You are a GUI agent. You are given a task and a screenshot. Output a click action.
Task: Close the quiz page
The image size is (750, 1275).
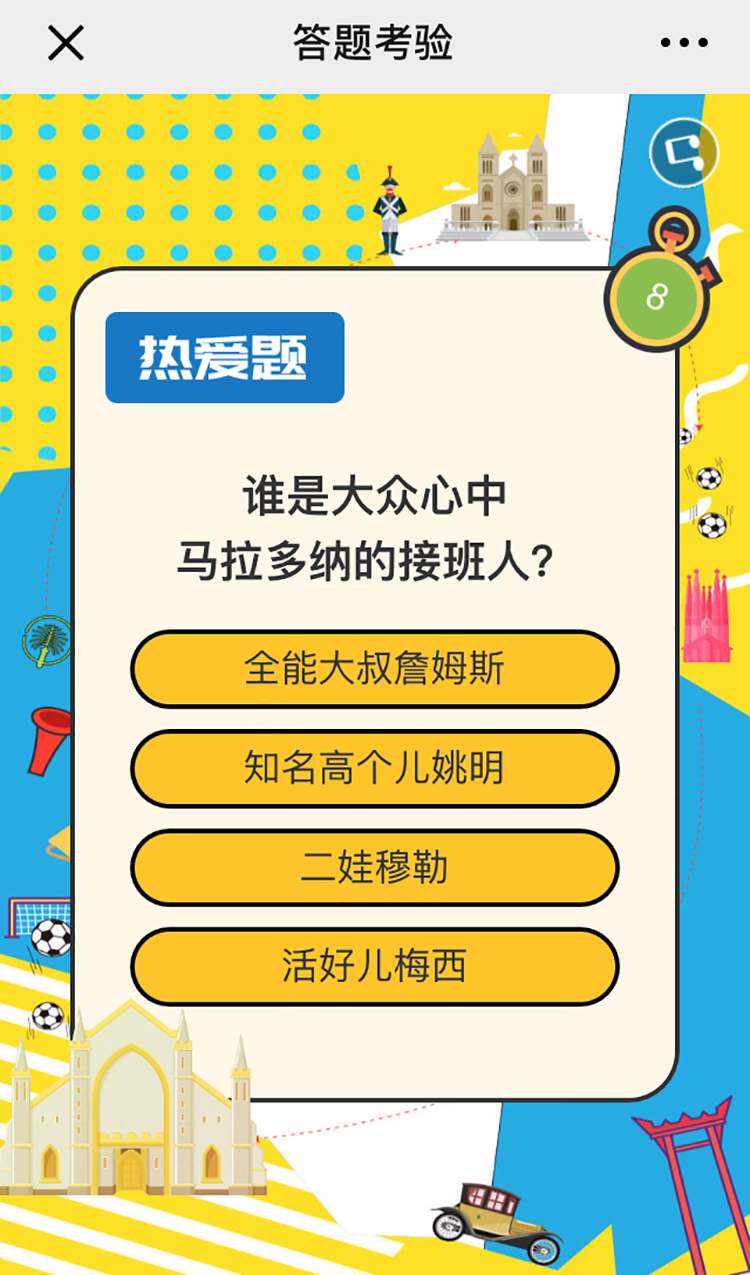66,43
